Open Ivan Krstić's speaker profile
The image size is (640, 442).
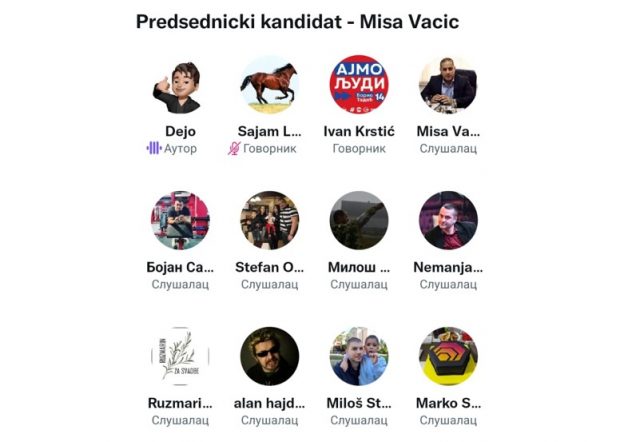tap(359, 85)
